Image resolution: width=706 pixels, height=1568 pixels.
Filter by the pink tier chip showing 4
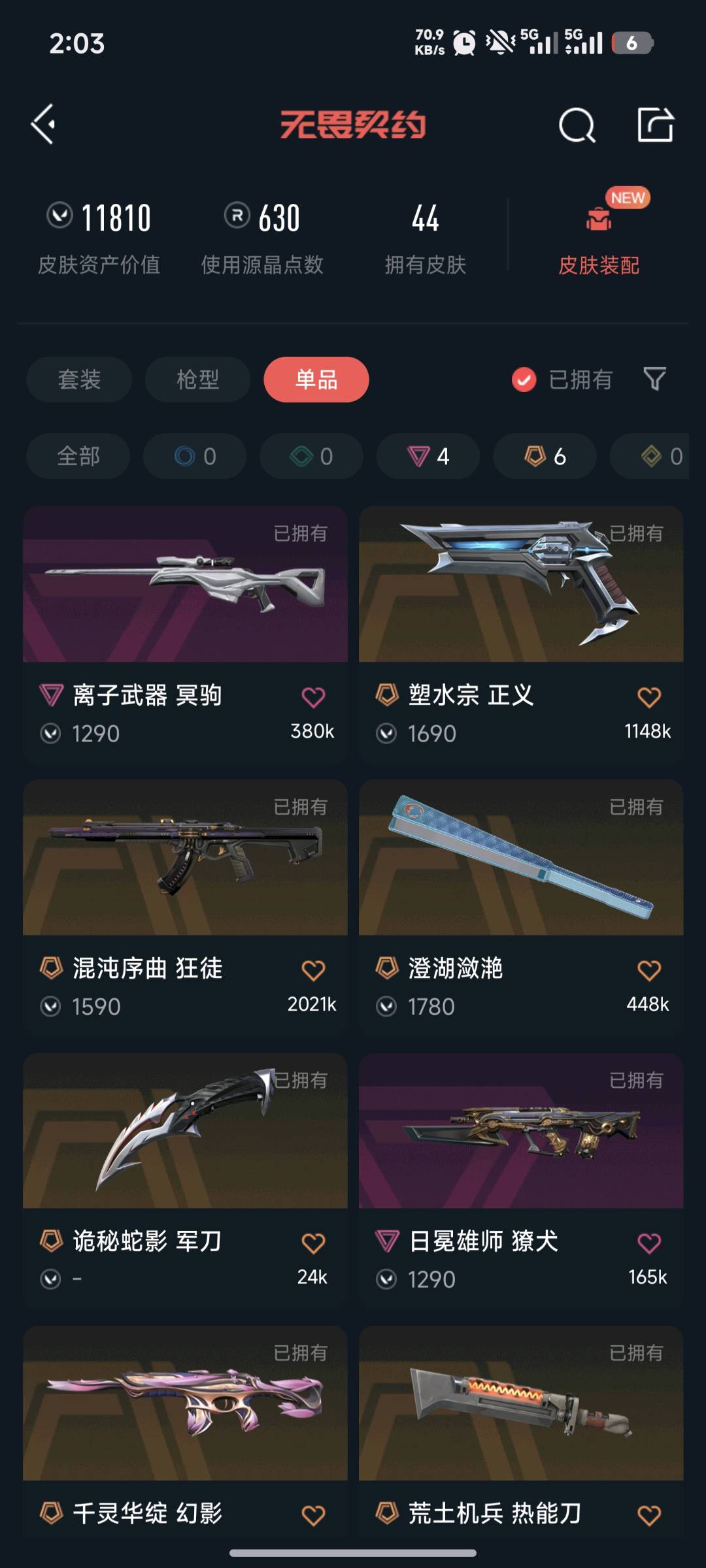pos(428,456)
